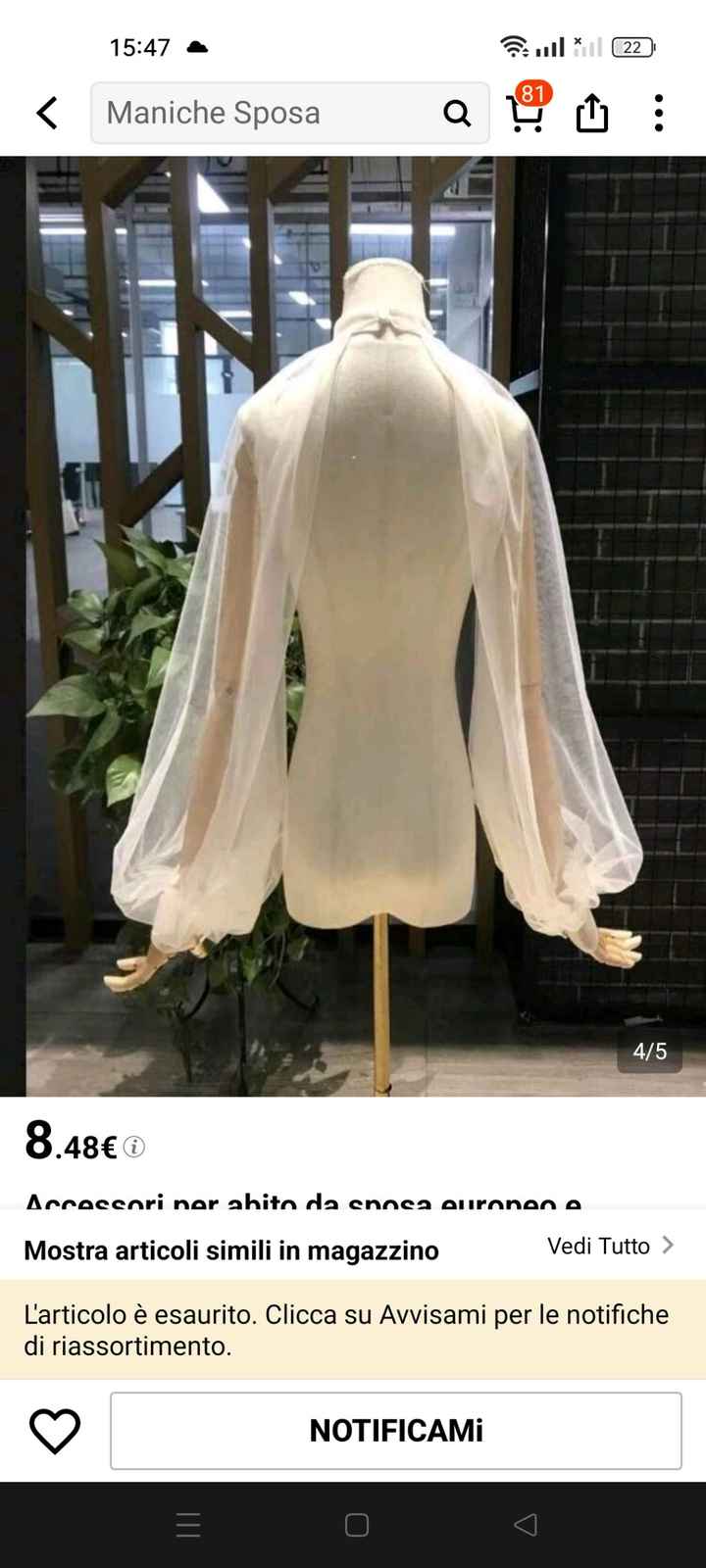Go to the home screen via navigation bar

pos(357,1525)
